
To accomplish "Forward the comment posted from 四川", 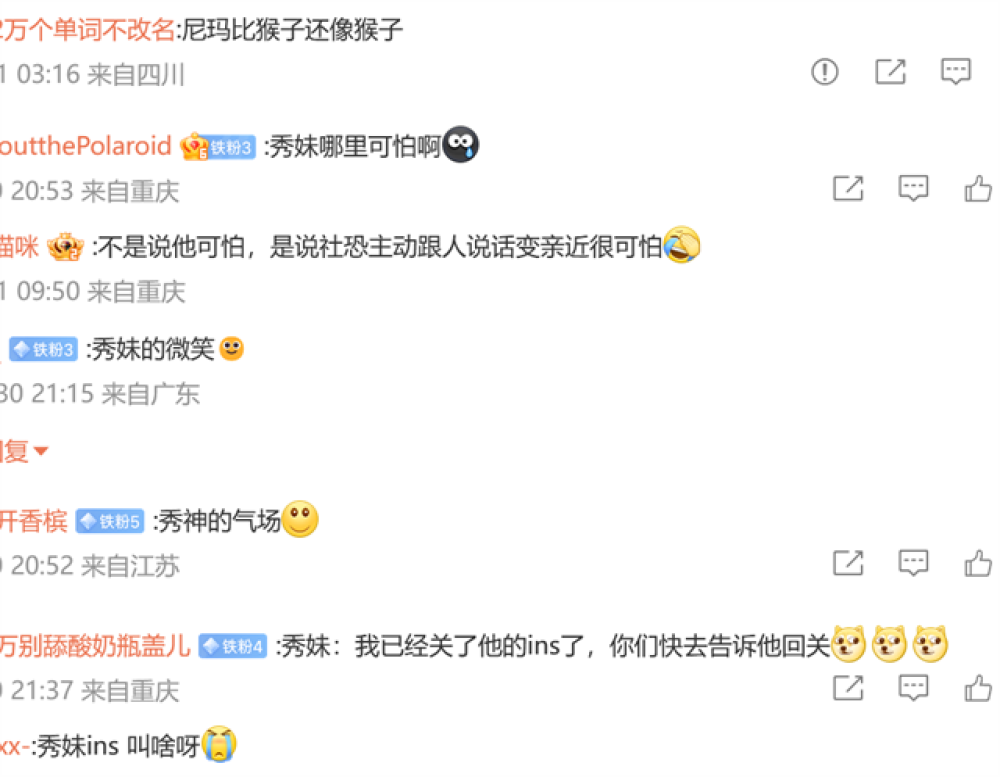I will tap(890, 72).
